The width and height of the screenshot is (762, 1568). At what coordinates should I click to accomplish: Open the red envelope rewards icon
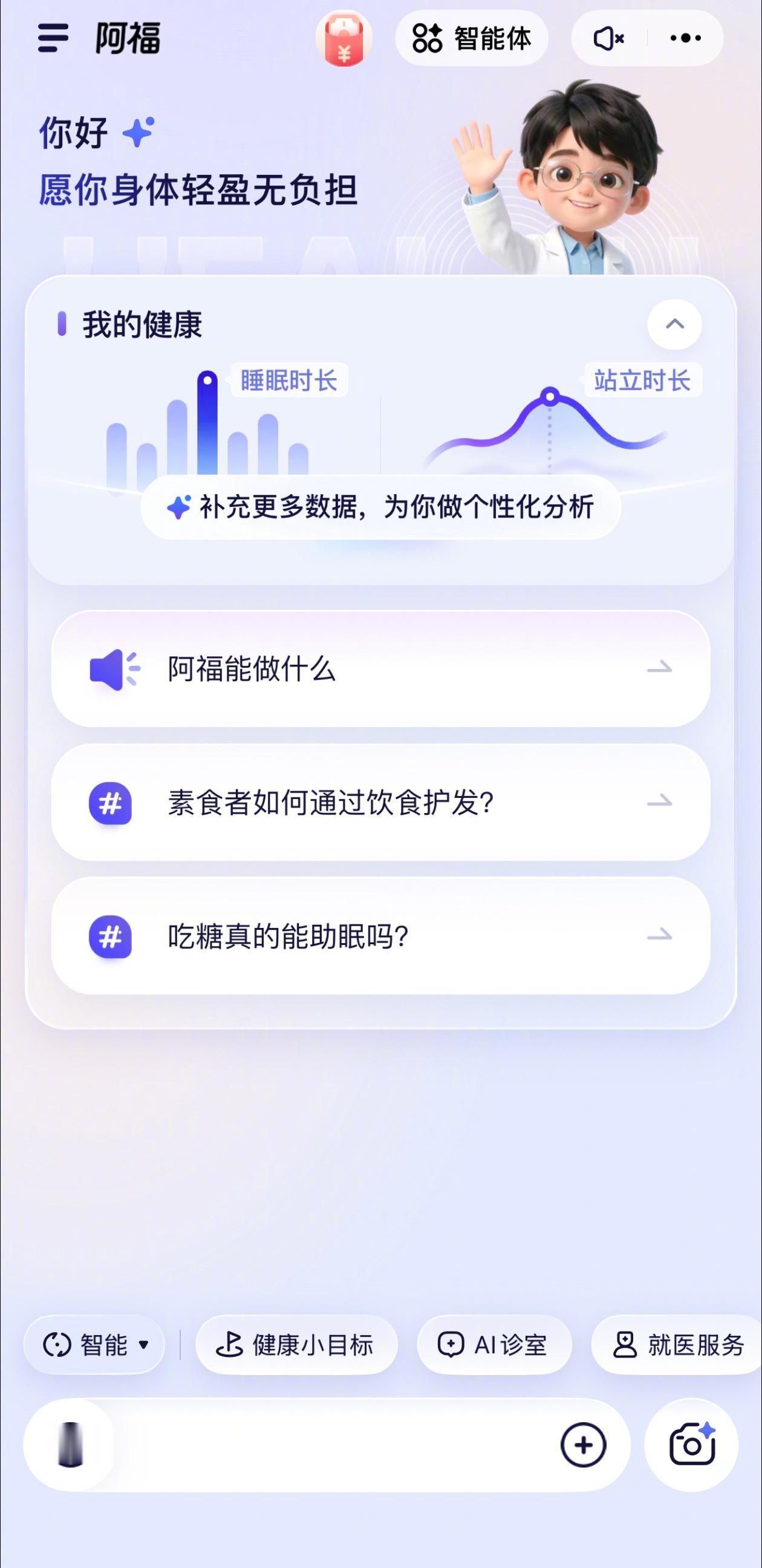345,38
